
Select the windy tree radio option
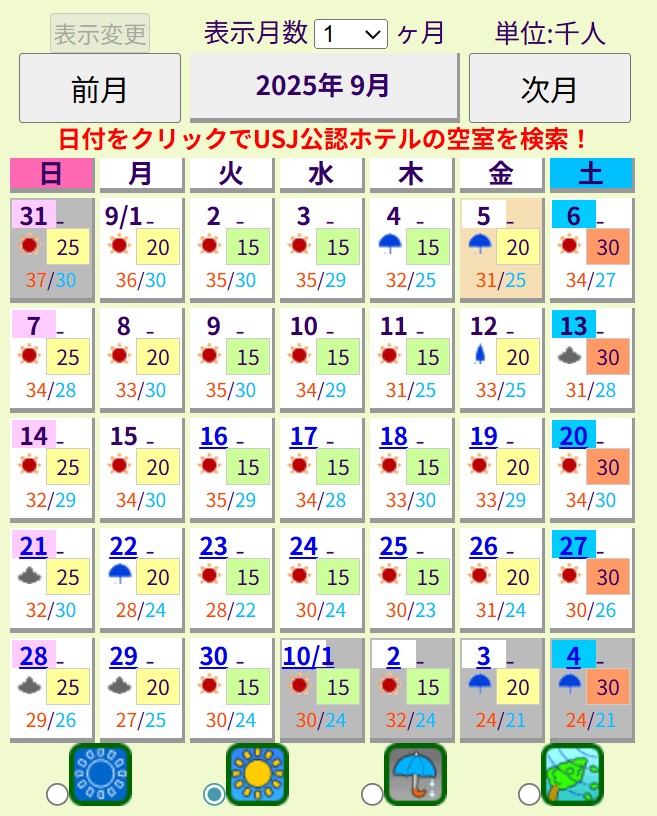click(x=529, y=794)
